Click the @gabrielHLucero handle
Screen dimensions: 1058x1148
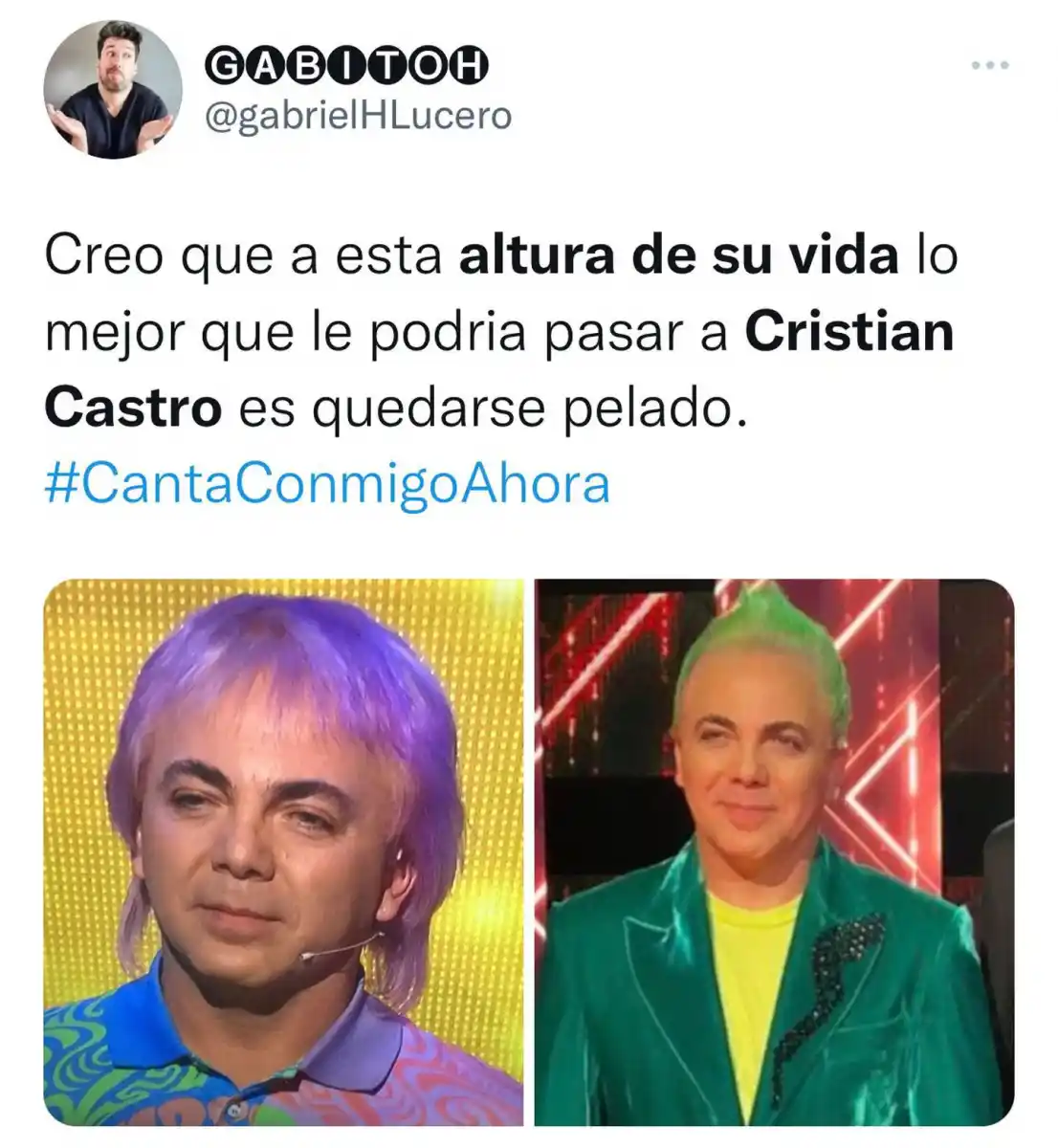click(359, 117)
